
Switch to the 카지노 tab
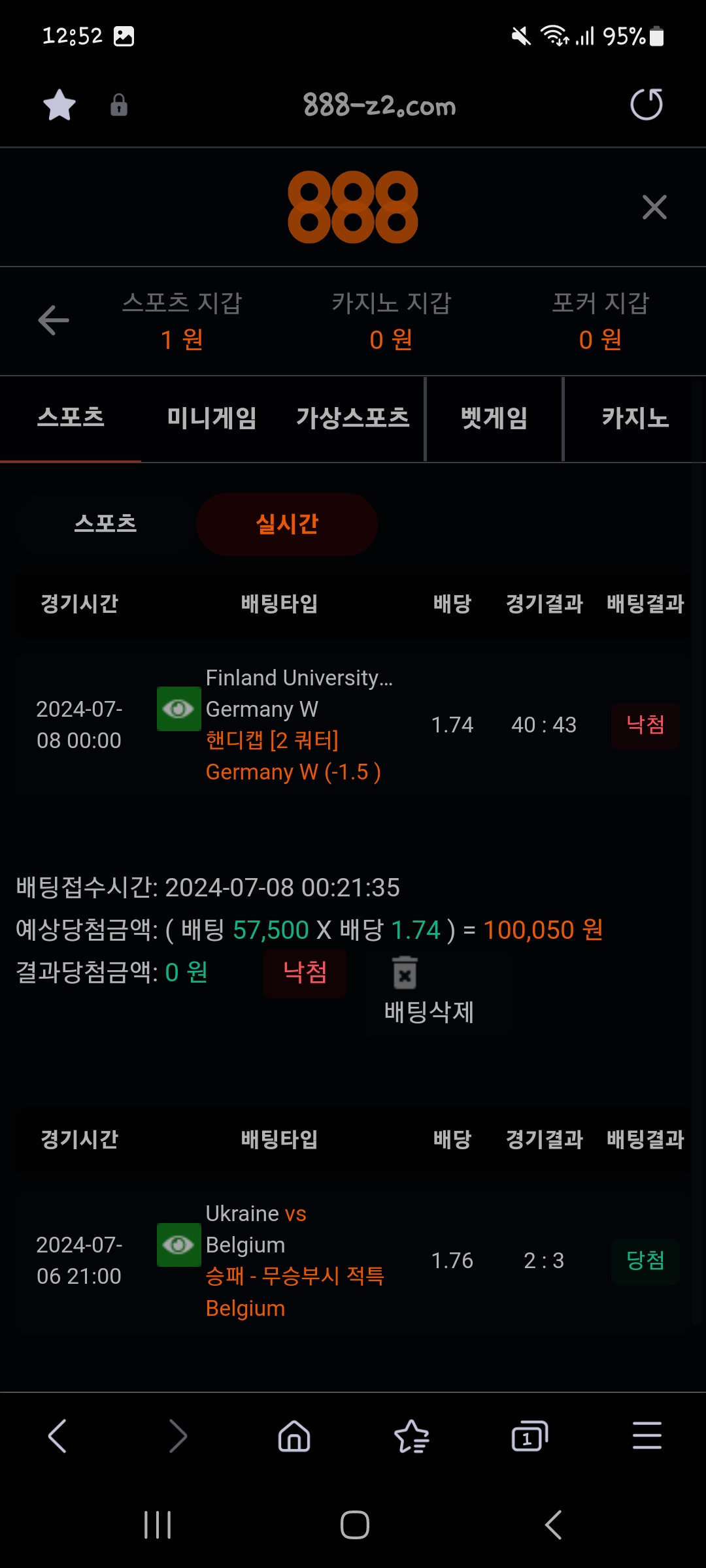coord(635,418)
